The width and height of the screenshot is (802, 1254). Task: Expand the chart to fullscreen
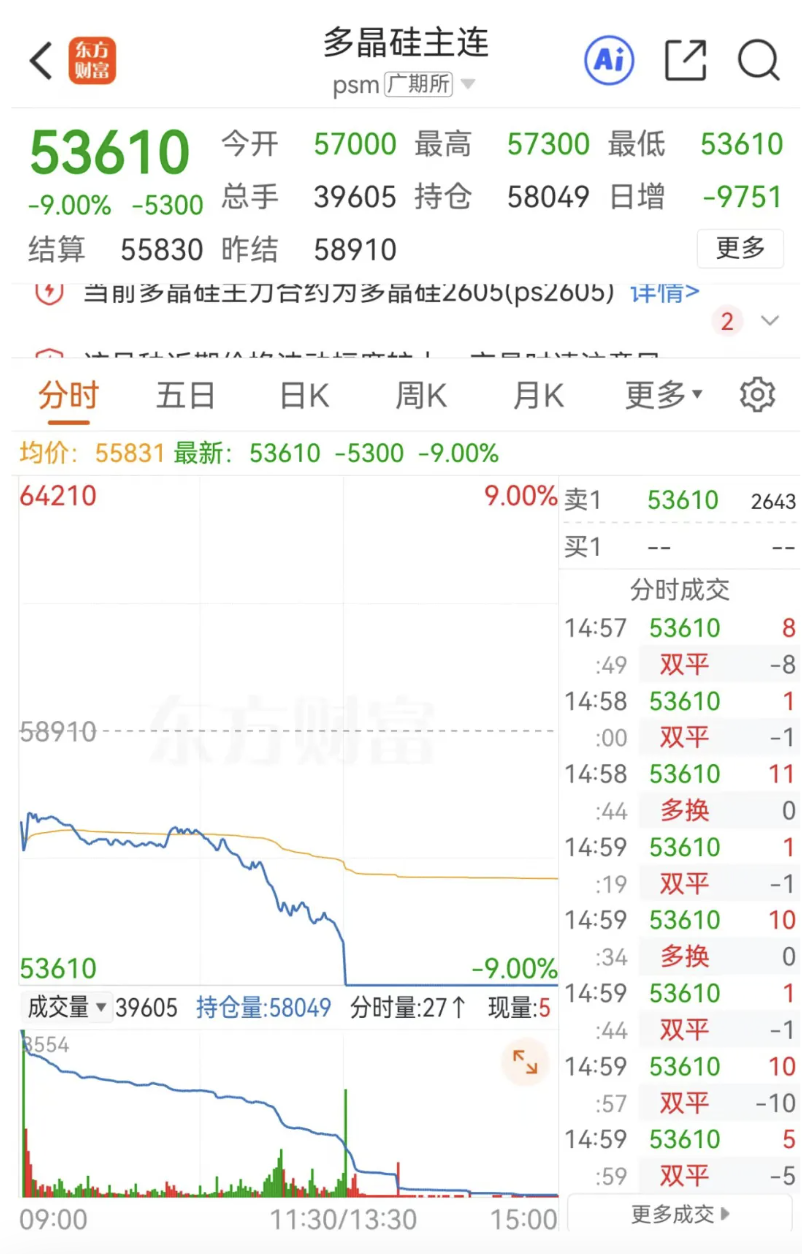coord(524,1061)
